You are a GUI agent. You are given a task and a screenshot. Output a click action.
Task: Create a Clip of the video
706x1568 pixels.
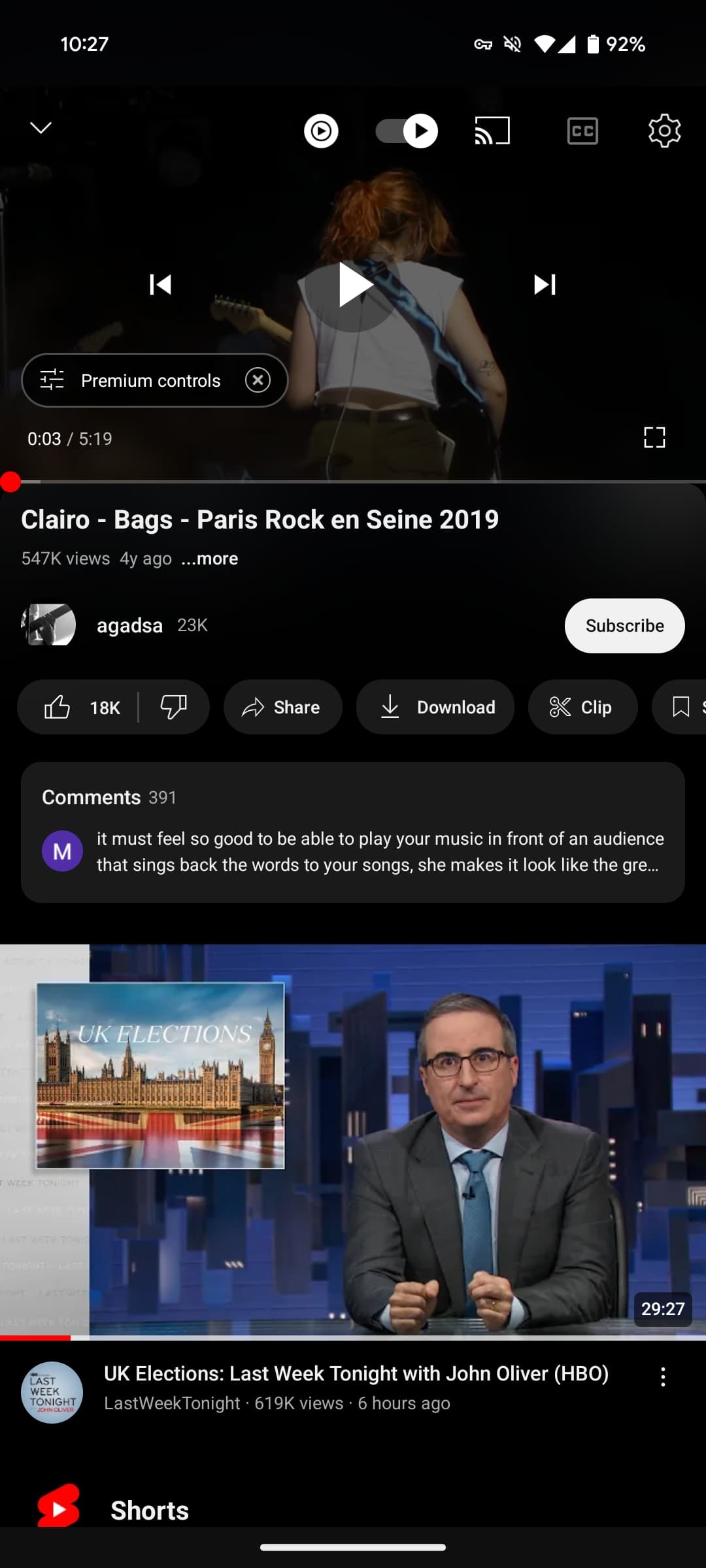(582, 707)
